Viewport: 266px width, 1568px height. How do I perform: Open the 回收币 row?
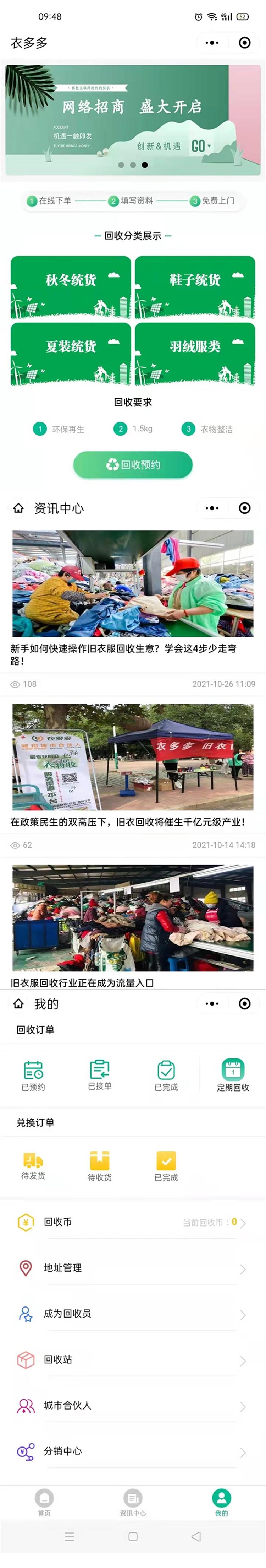pos(133,1222)
